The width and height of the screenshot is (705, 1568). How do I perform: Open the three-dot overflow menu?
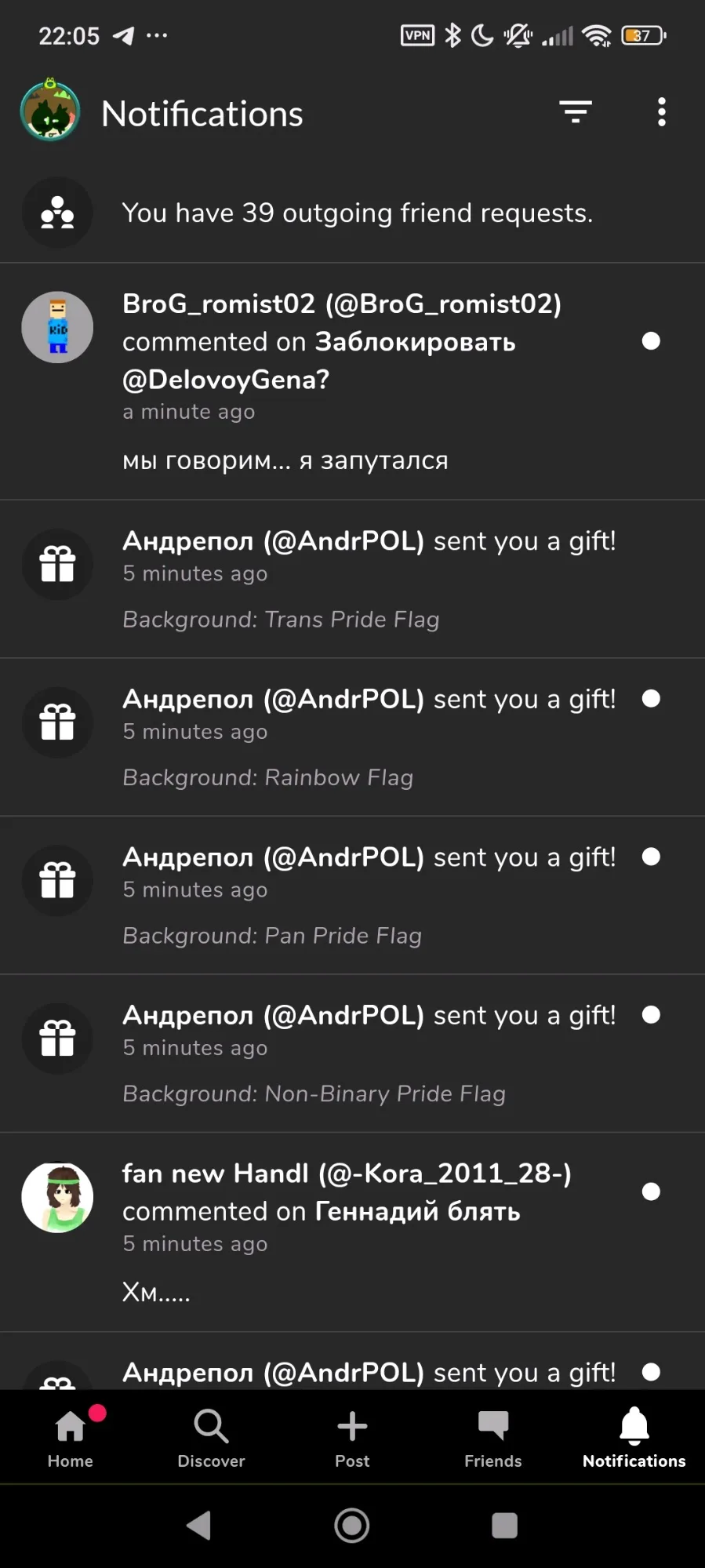[x=661, y=112]
